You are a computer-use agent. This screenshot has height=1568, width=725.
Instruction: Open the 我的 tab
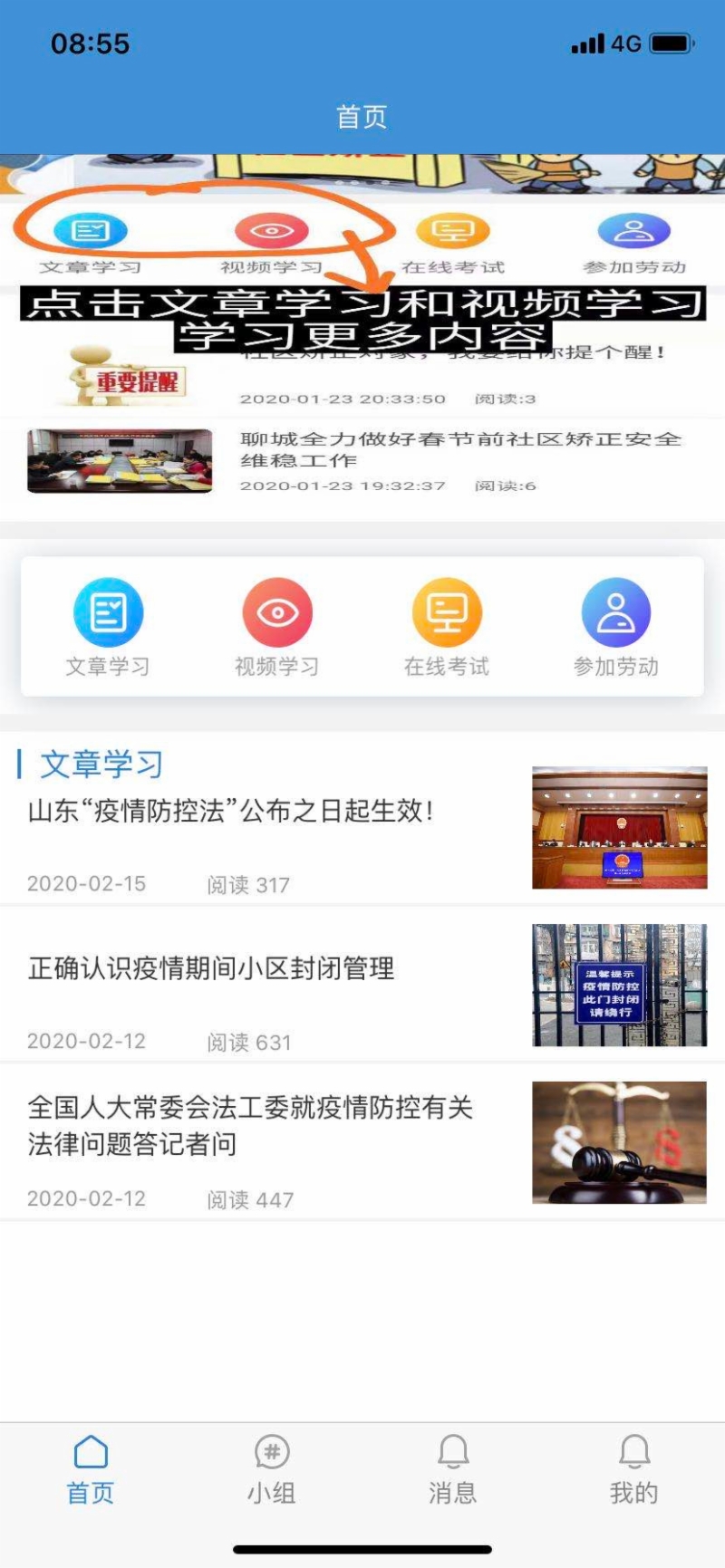pyautogui.click(x=634, y=1468)
